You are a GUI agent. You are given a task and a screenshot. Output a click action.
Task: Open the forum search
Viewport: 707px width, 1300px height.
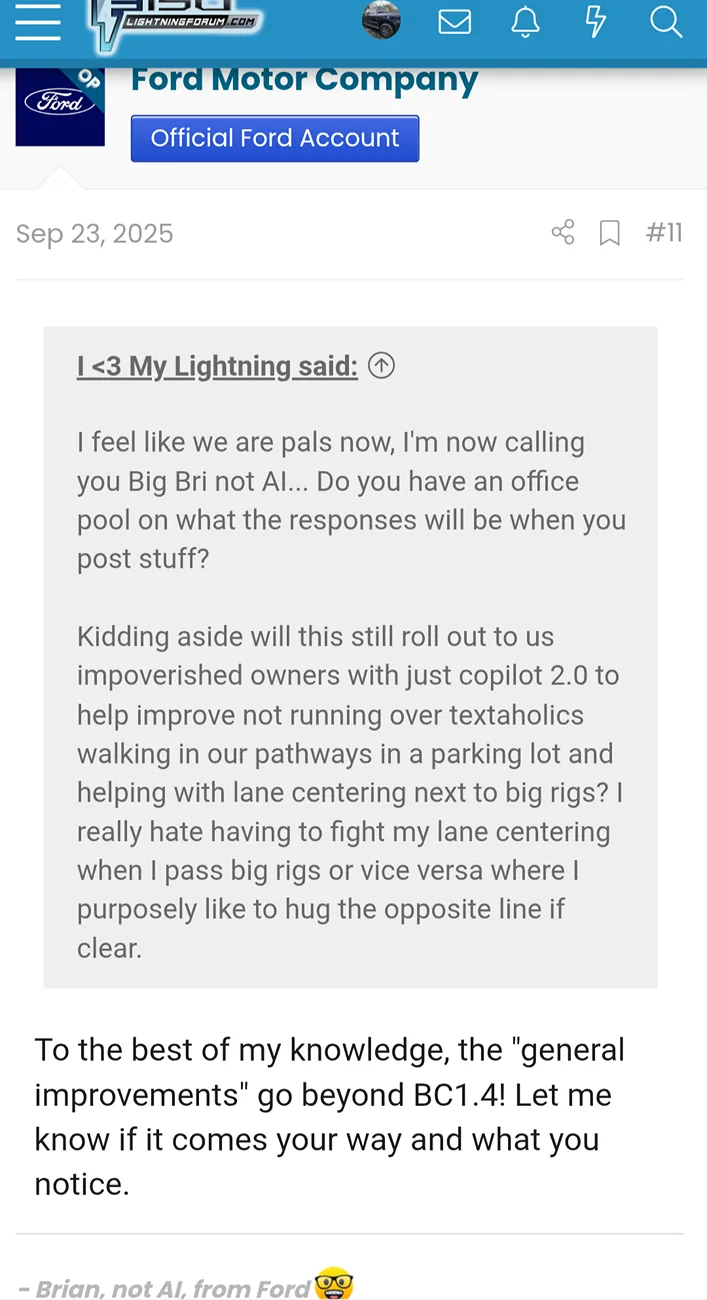[x=665, y=21]
